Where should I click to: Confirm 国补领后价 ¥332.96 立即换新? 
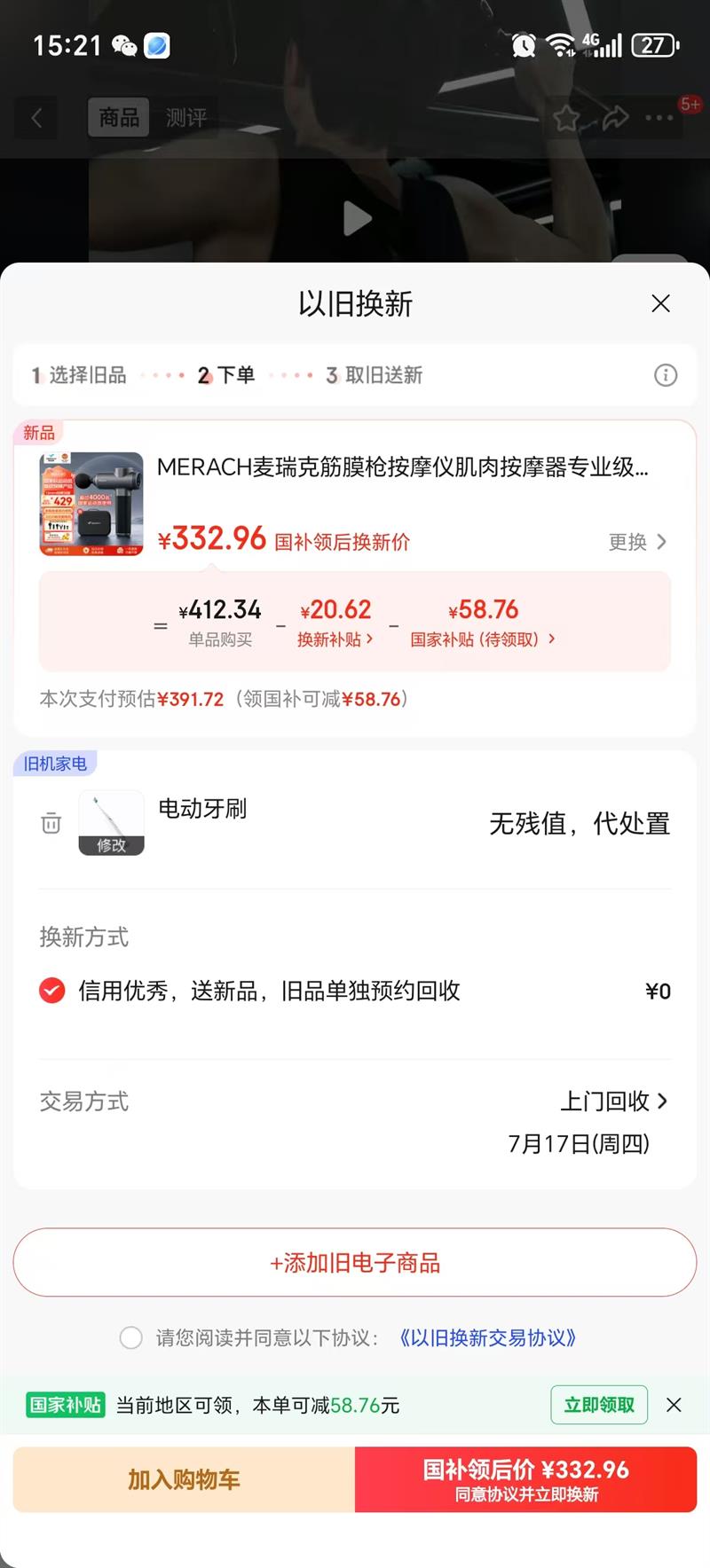(525, 1479)
